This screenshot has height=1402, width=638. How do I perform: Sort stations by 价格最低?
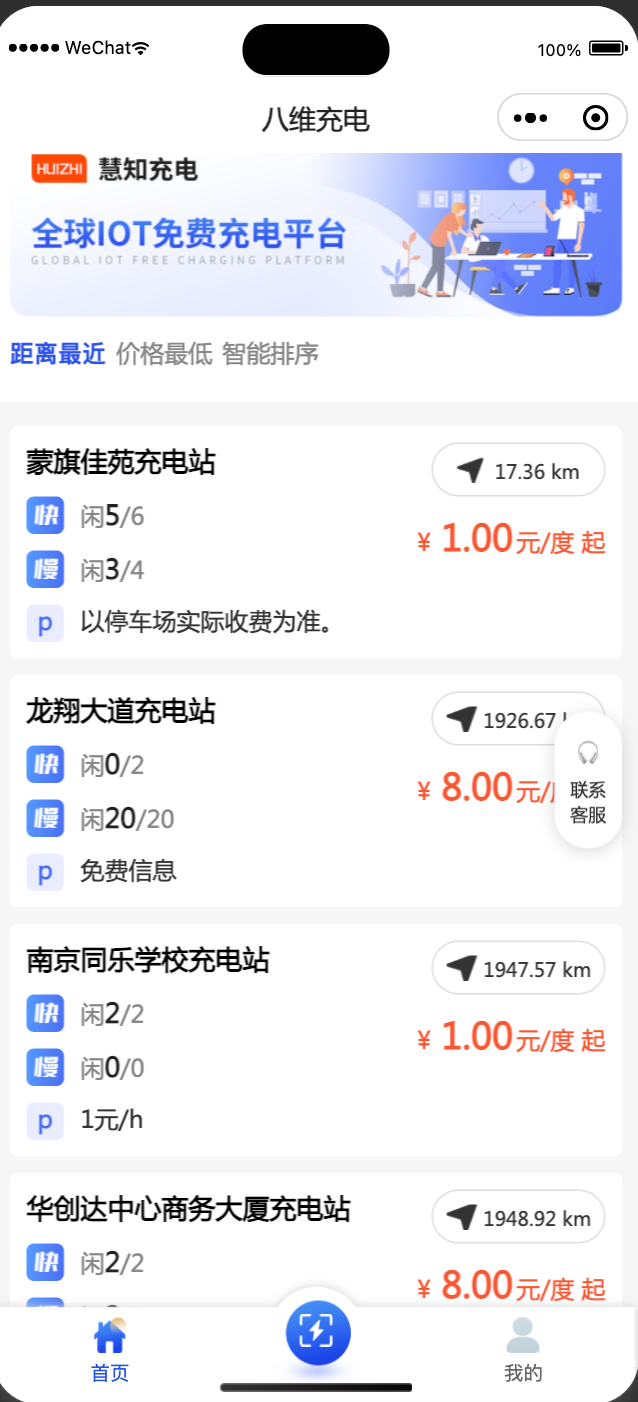coord(164,354)
